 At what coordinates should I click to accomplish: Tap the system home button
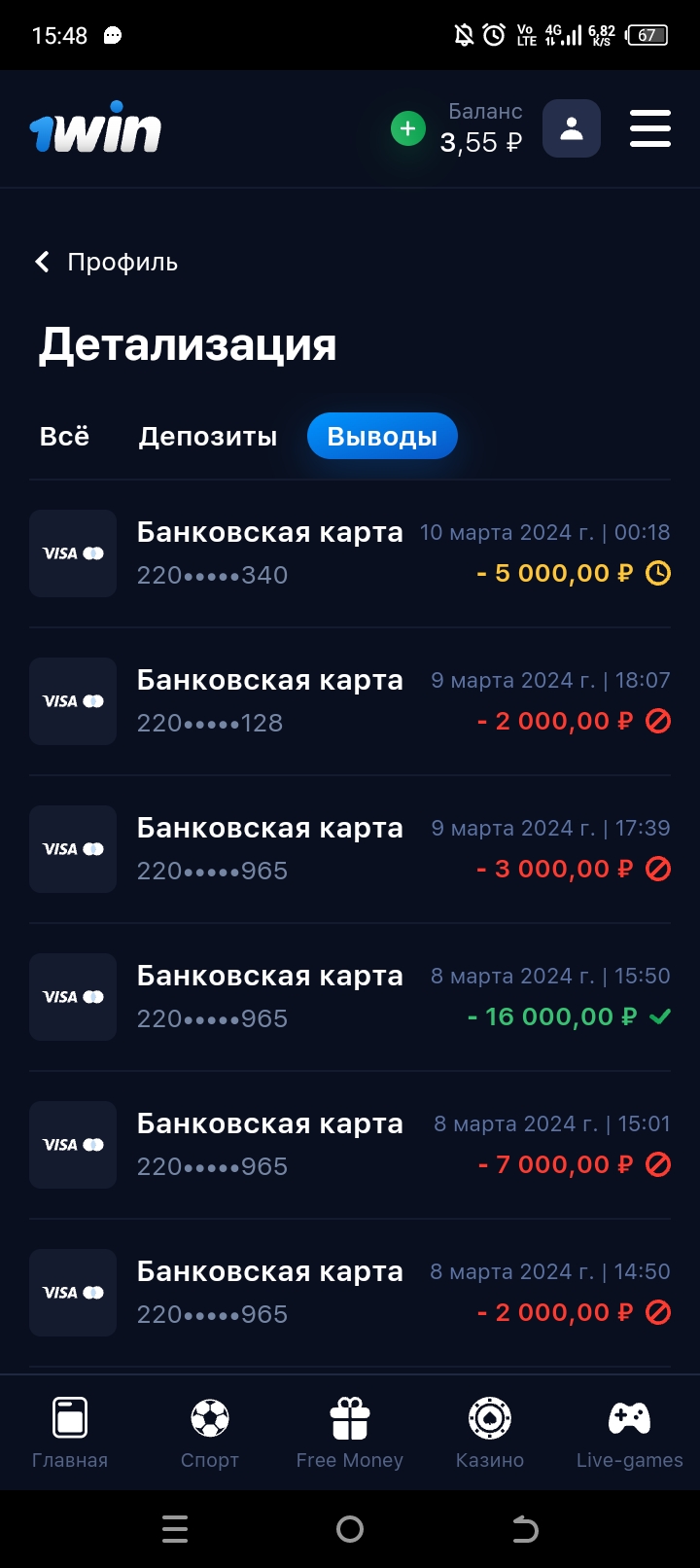pos(350,1529)
